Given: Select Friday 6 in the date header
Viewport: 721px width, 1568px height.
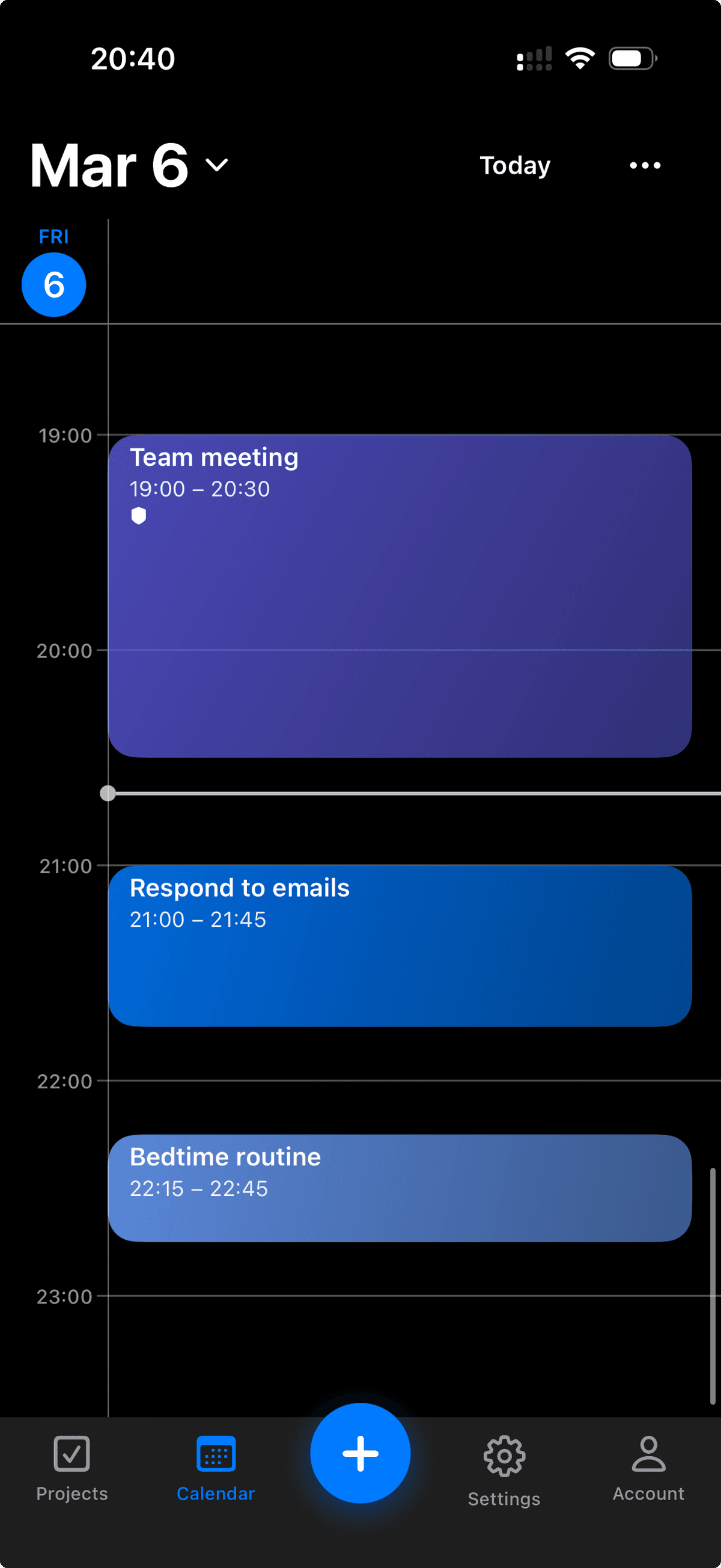Looking at the screenshot, I should click(53, 284).
